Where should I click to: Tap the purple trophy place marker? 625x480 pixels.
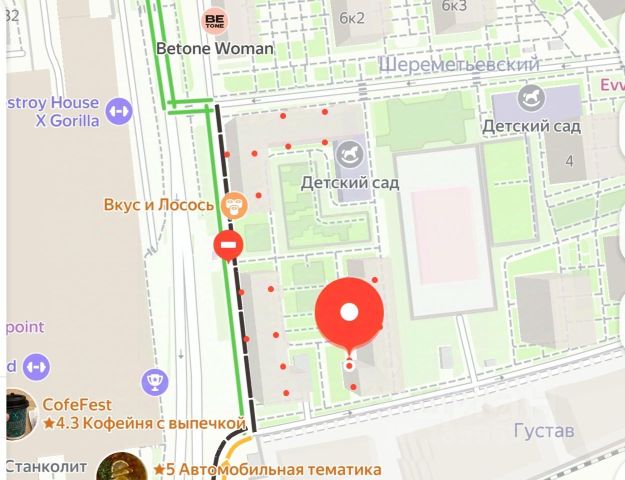155,380
